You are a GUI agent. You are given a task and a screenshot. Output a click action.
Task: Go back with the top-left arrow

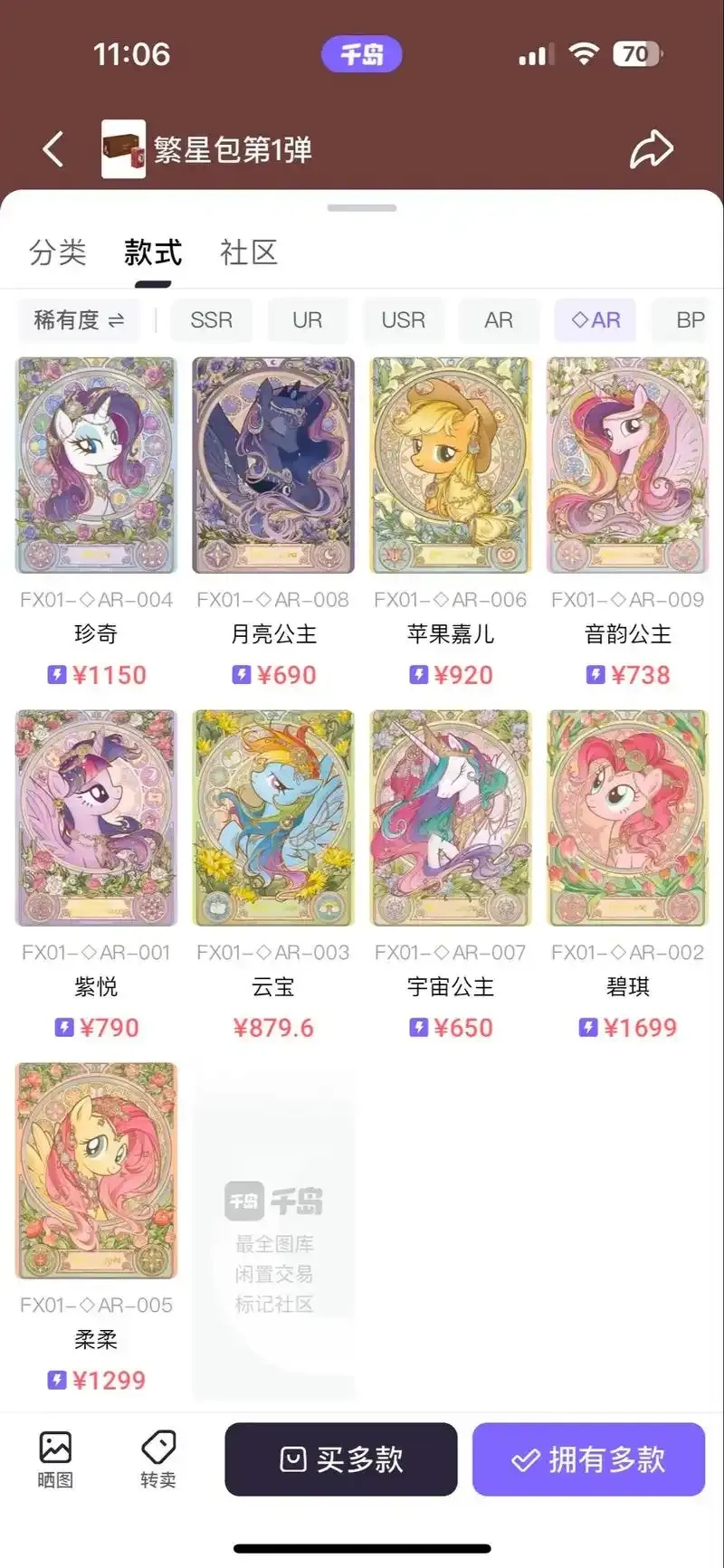(53, 149)
